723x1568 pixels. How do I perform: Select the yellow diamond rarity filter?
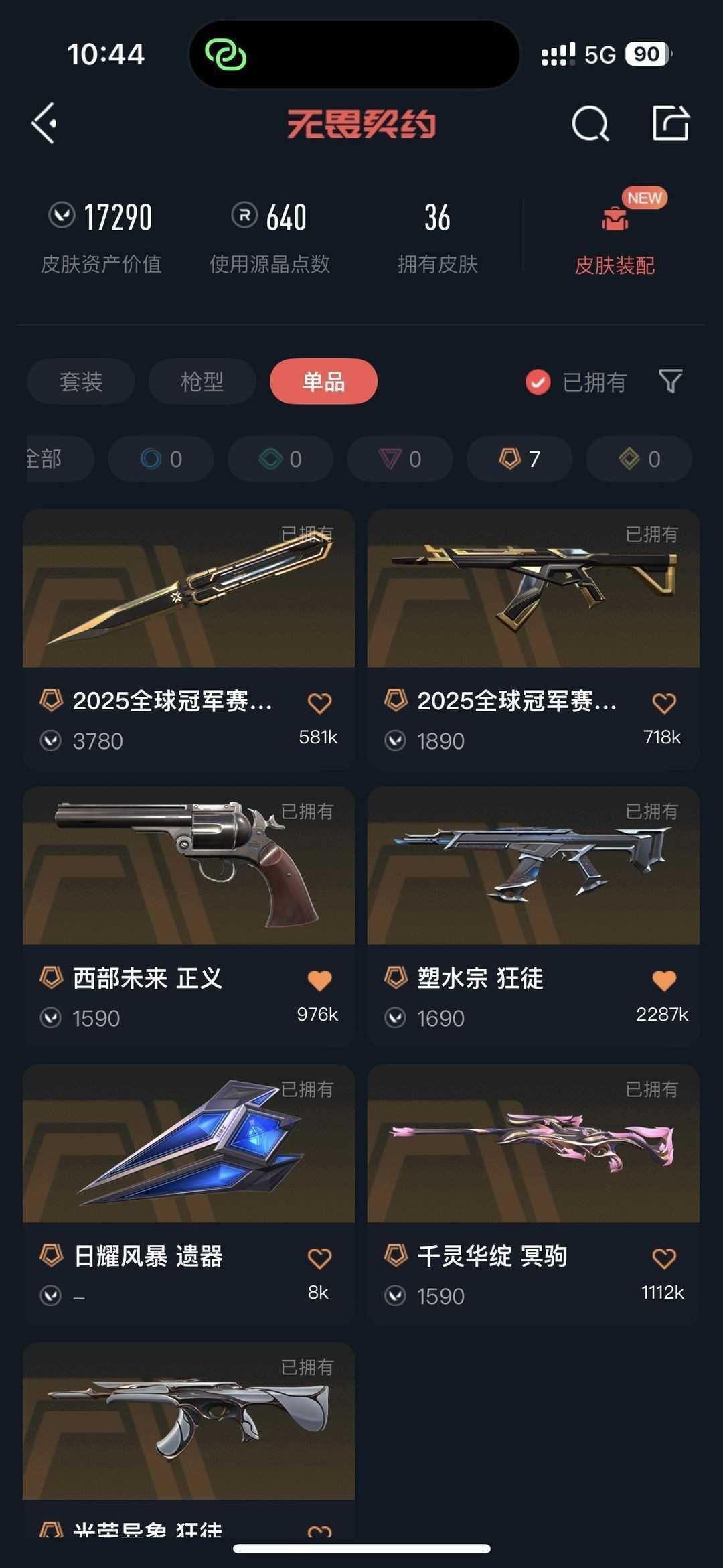pos(638,459)
